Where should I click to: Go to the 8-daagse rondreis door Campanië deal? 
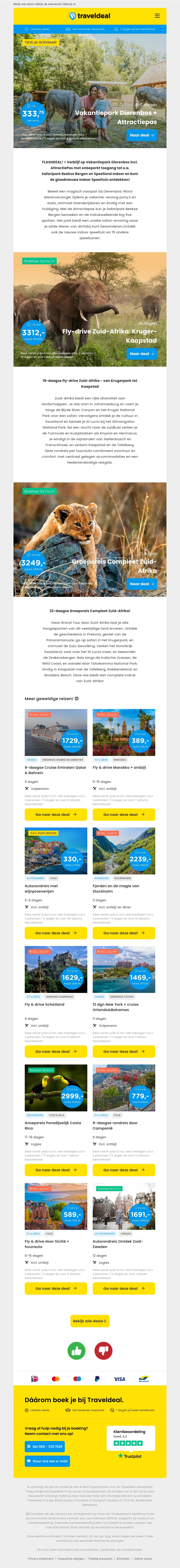click(124, 1170)
